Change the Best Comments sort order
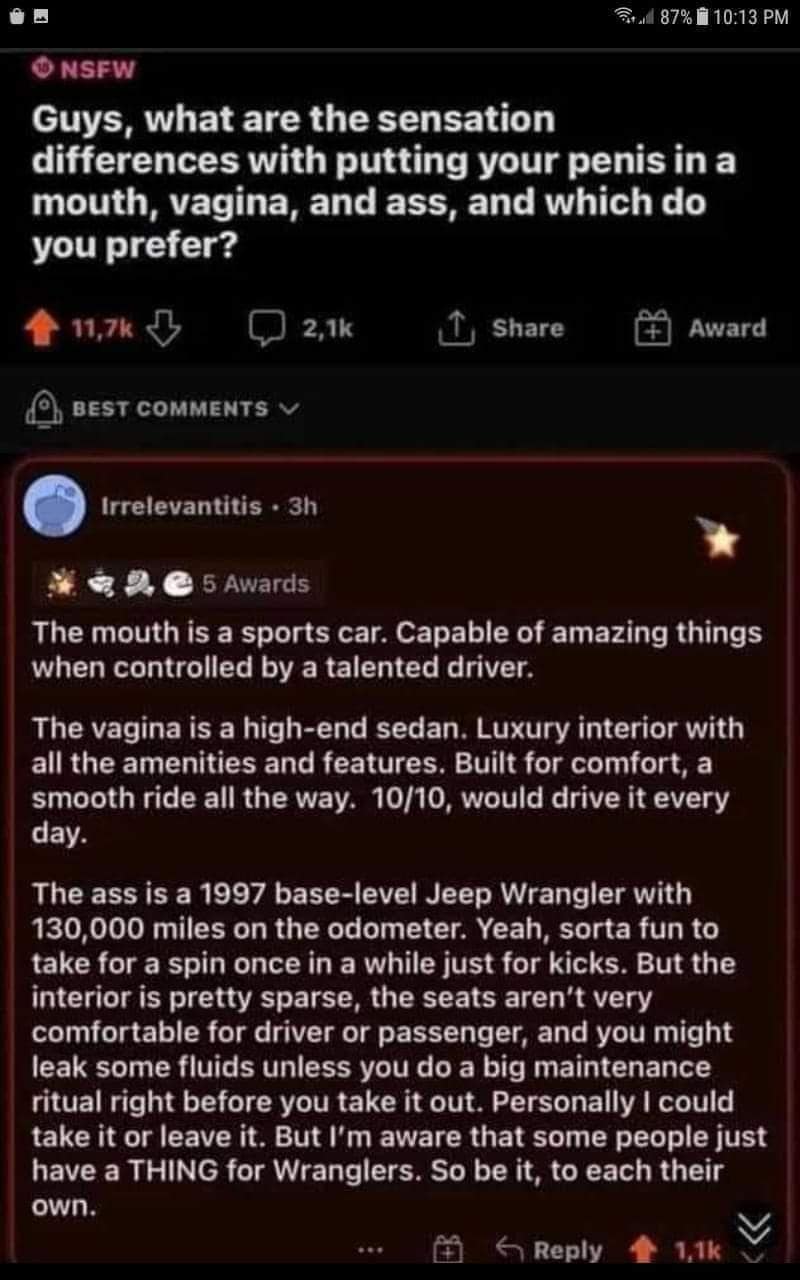 [165, 409]
